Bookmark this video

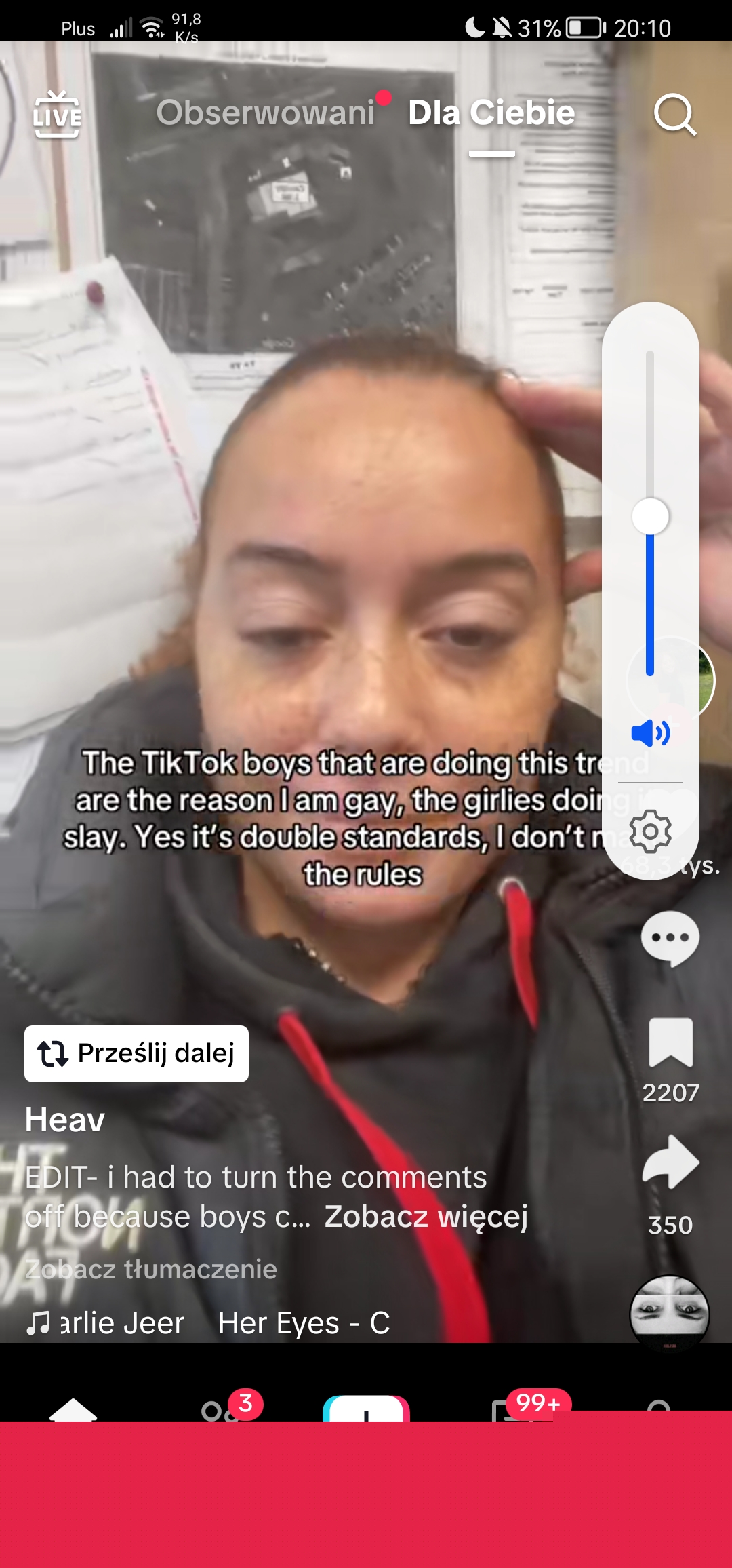670,1042
